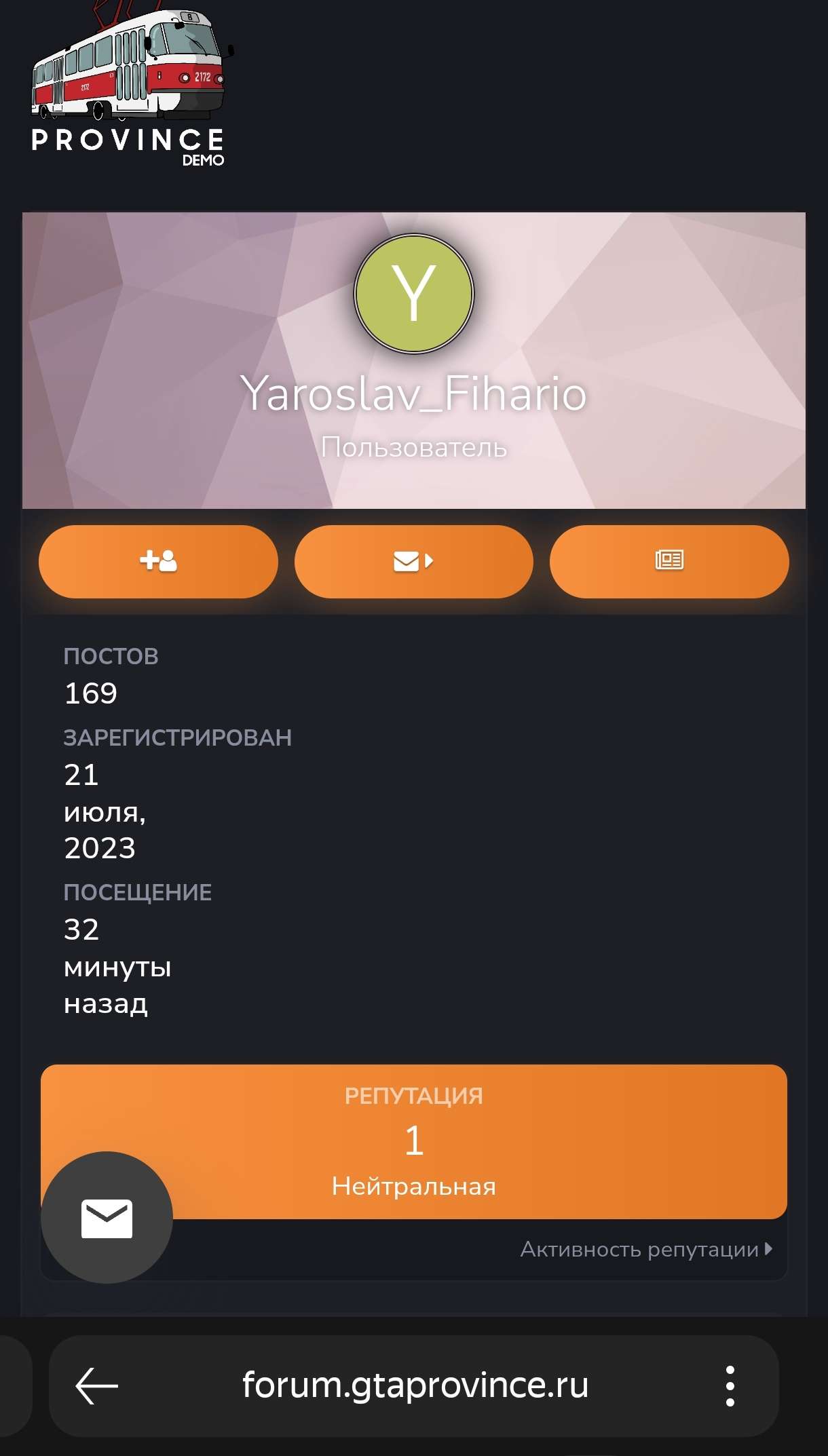828x1456 pixels.
Task: Go back with the browser arrow
Action: (97, 1385)
